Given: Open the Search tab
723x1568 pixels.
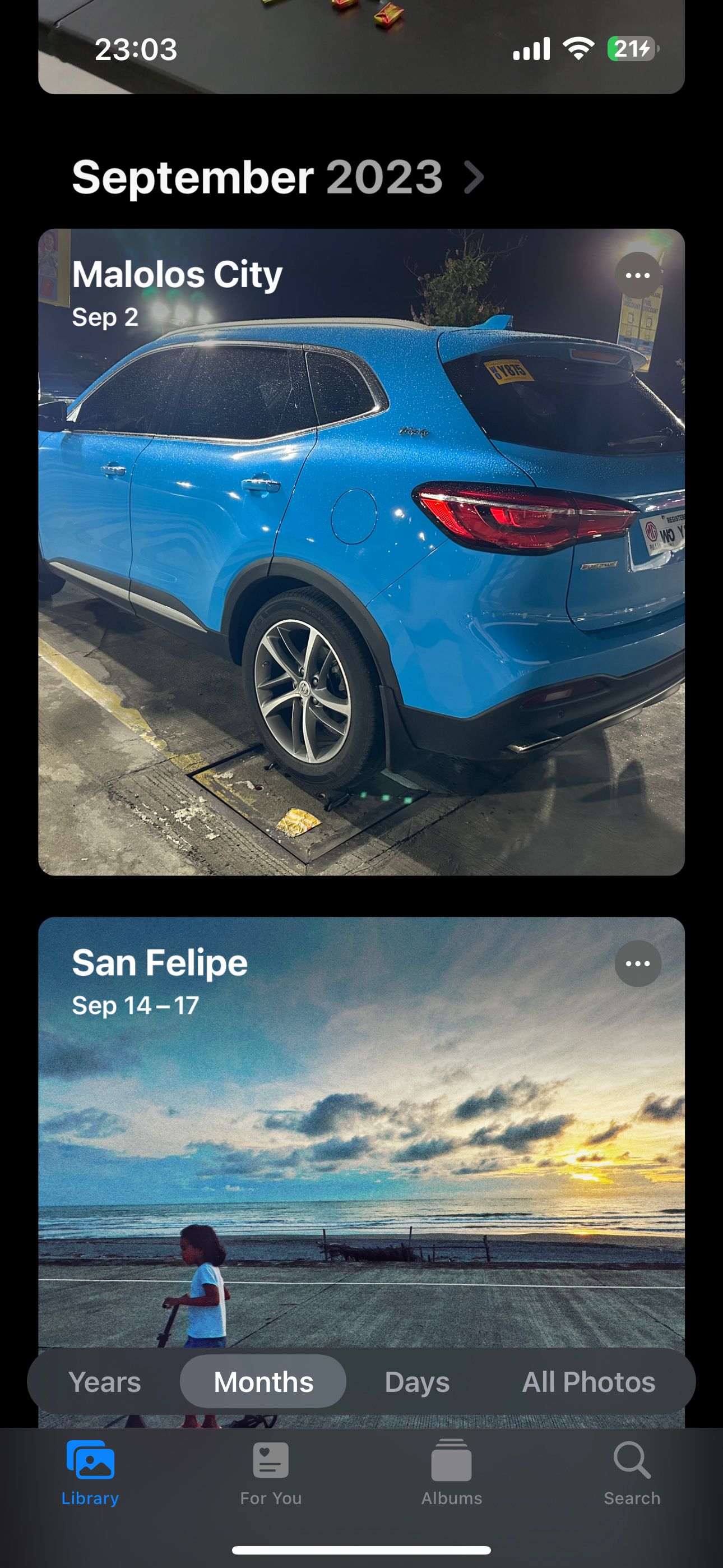Looking at the screenshot, I should (x=632, y=1472).
